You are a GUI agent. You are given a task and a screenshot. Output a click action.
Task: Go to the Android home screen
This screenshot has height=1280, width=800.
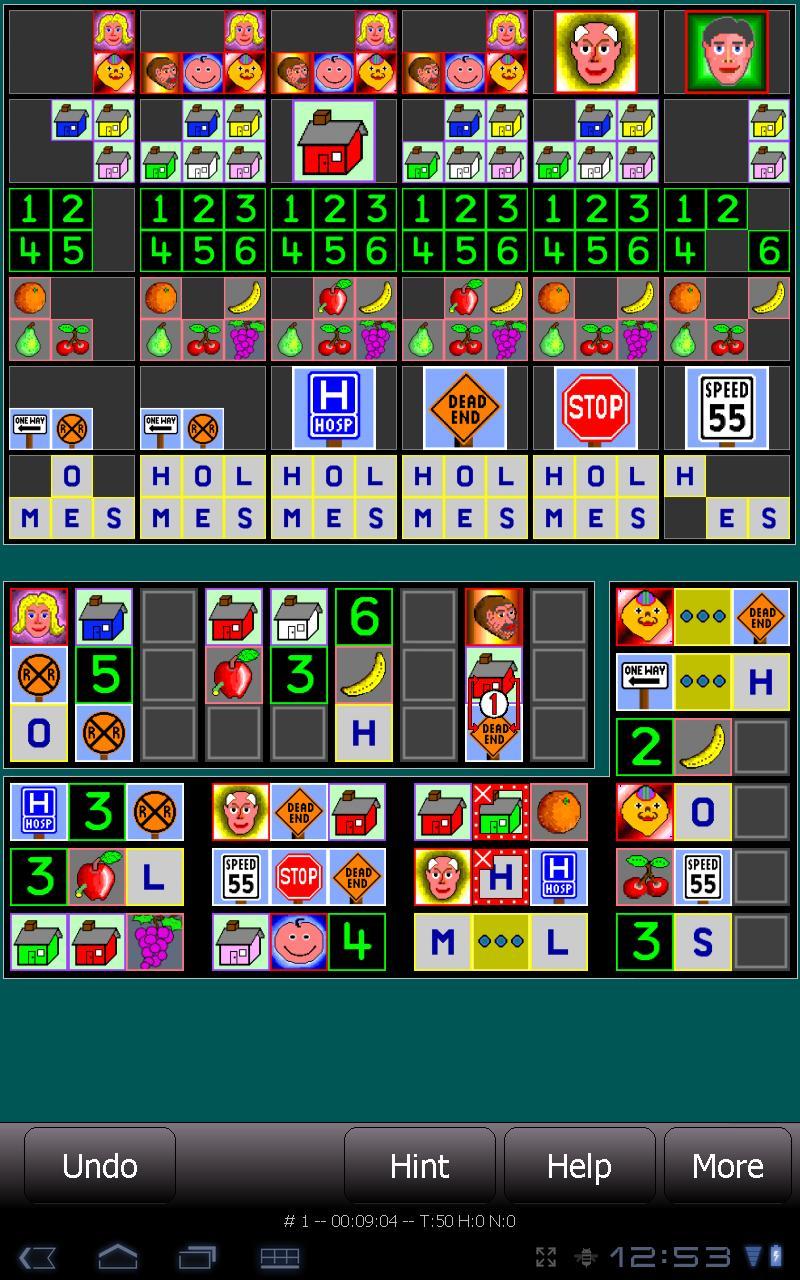117,1257
